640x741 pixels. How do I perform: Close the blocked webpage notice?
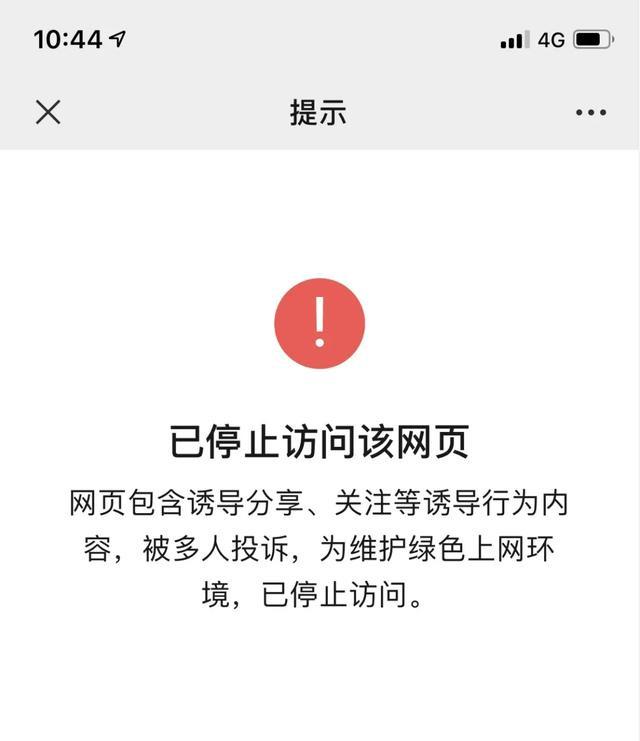point(48,112)
